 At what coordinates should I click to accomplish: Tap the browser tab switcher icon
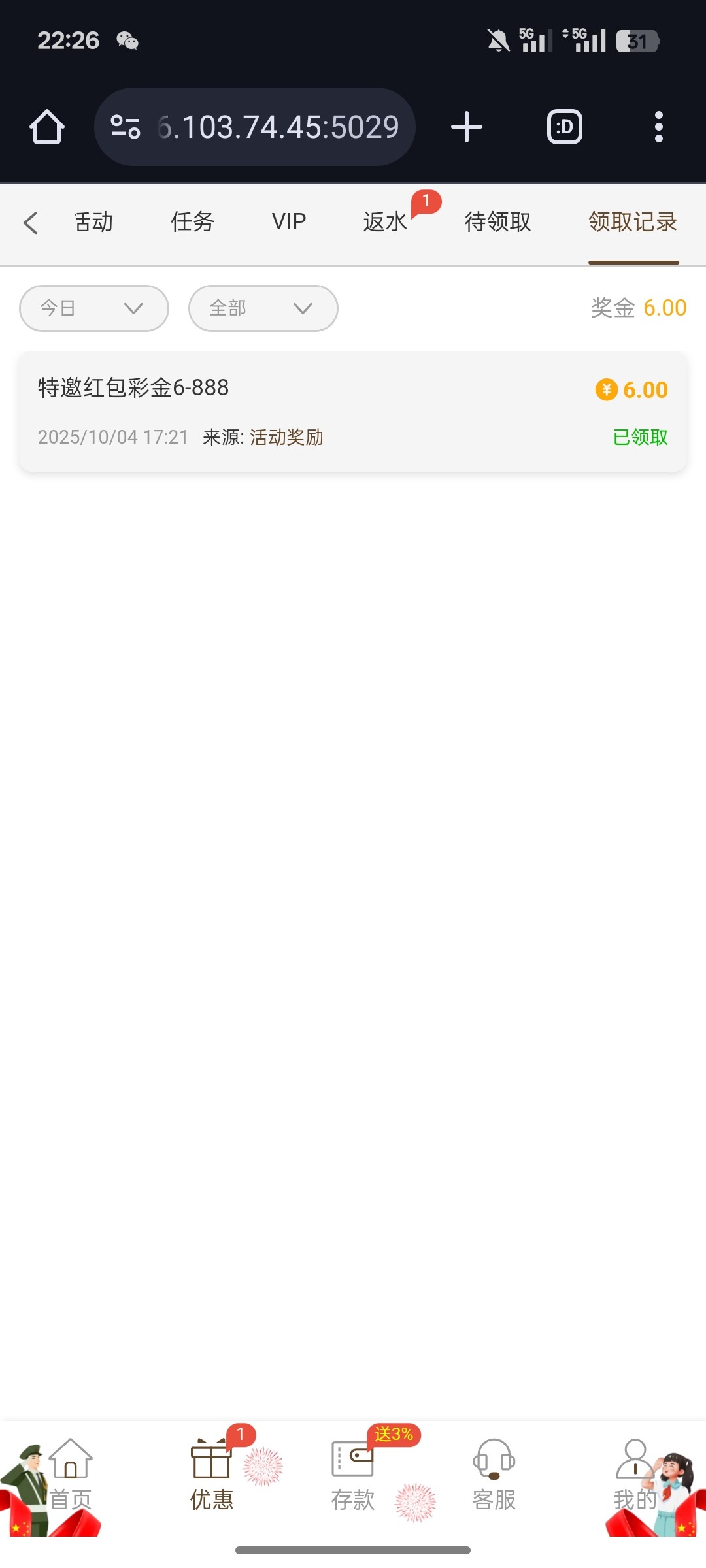point(563,126)
